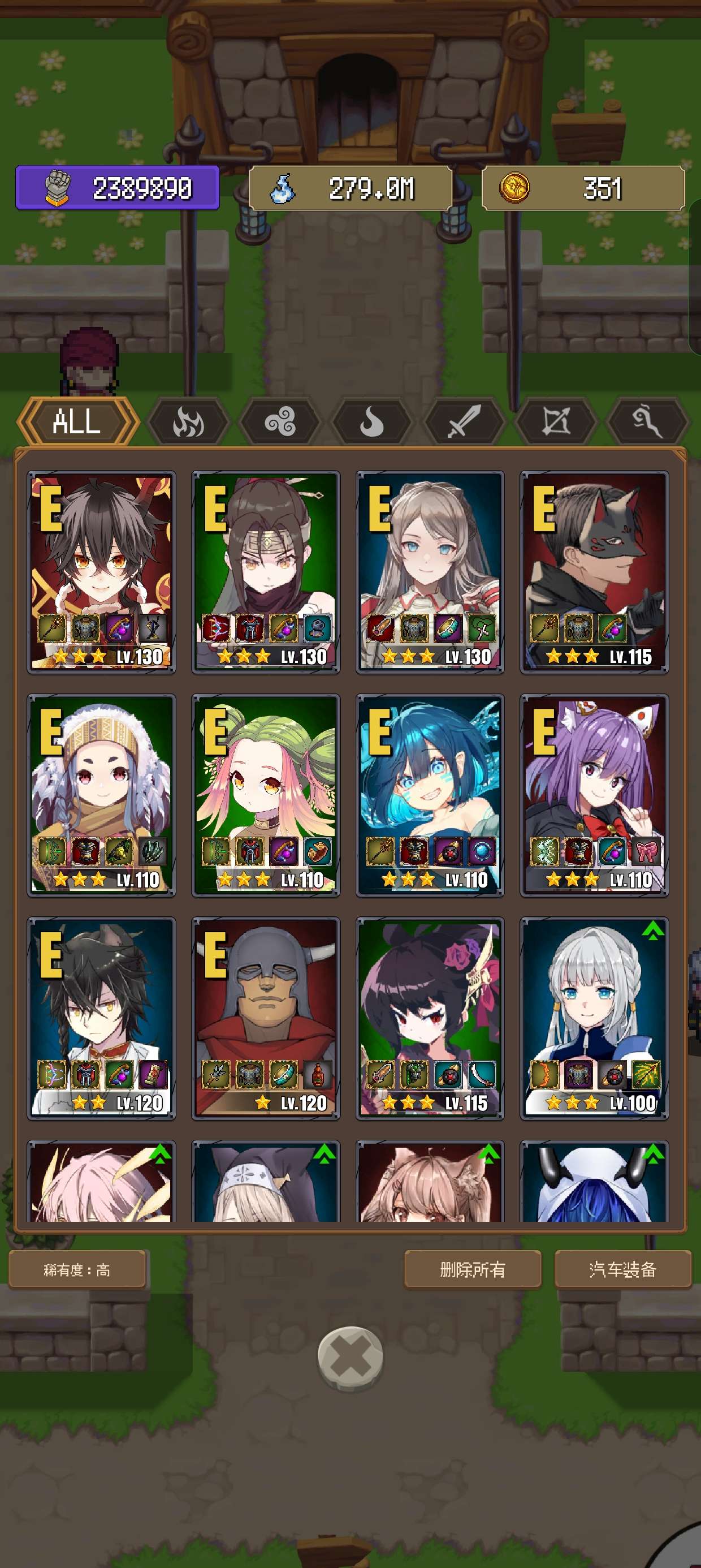The image size is (701, 1568).
Task: Open the feather-hooded hero card Lv.110
Action: tap(102, 795)
